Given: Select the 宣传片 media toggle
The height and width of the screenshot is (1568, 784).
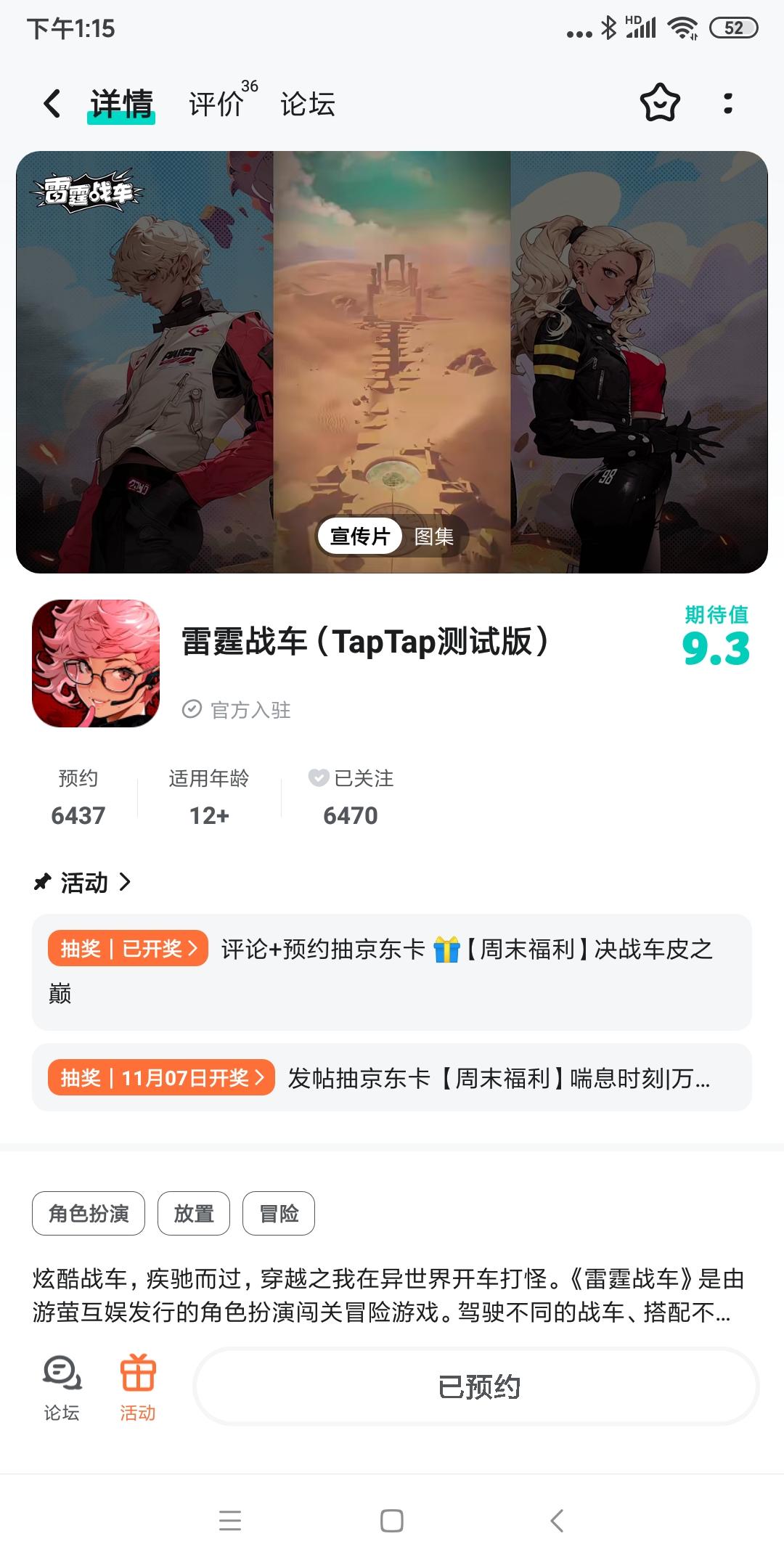Looking at the screenshot, I should pos(361,537).
